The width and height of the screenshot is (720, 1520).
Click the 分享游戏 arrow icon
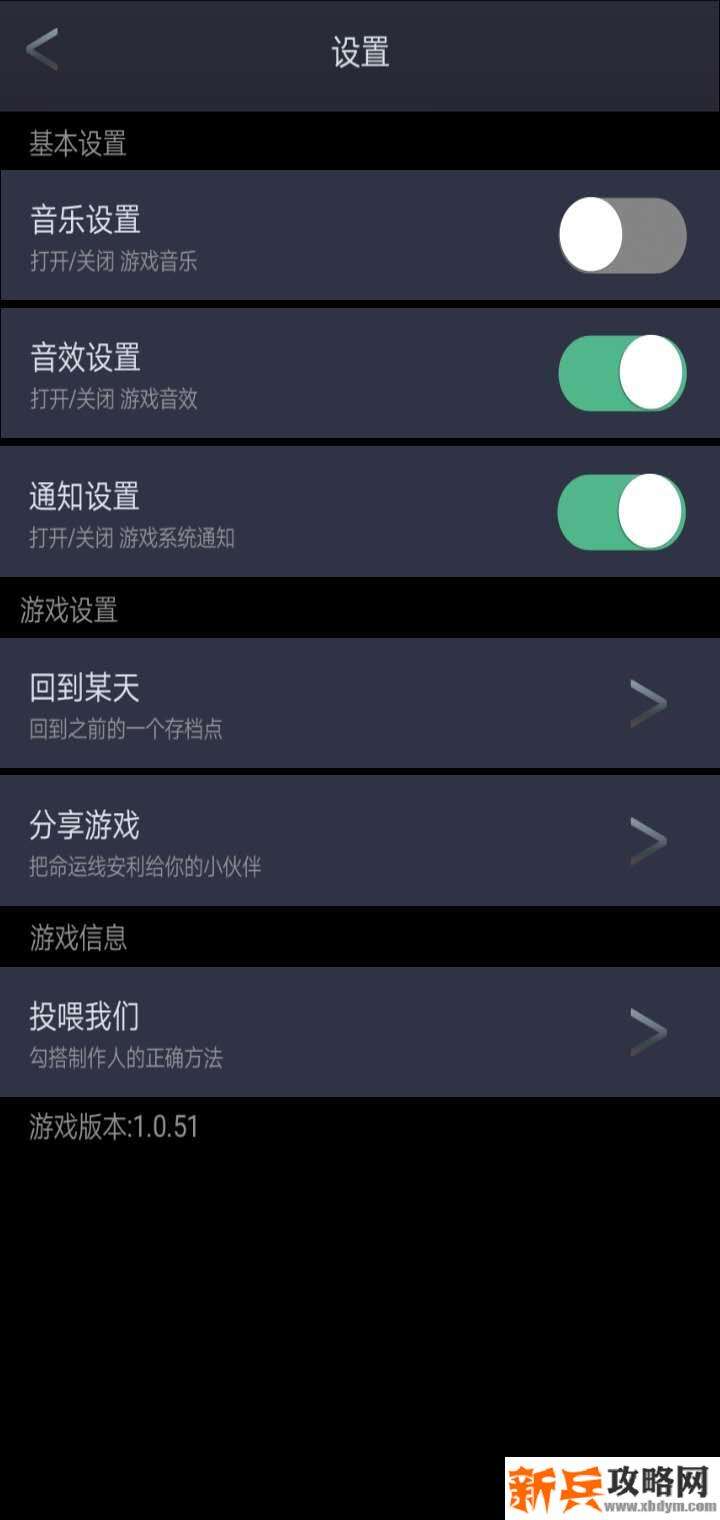click(x=648, y=841)
